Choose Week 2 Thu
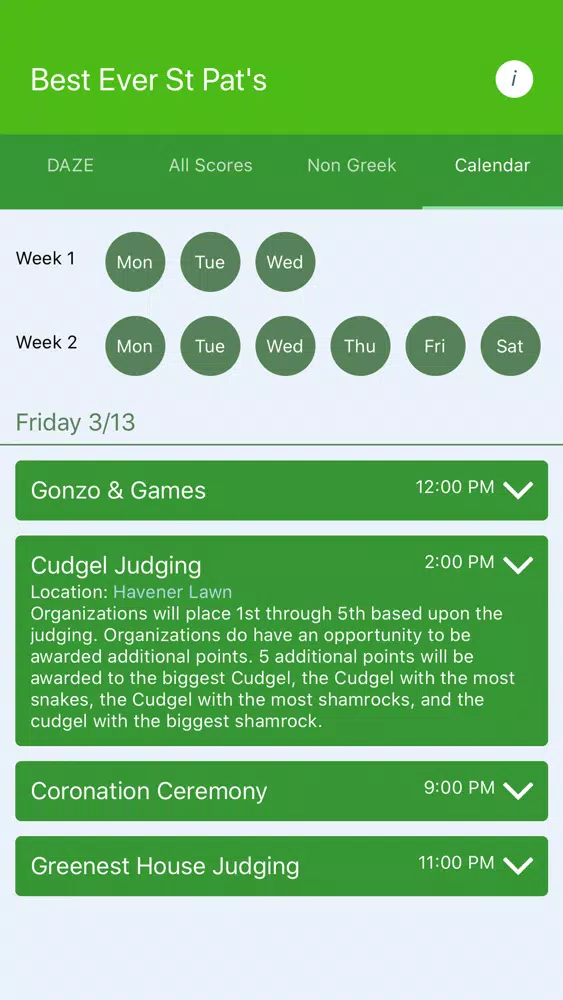 pos(360,346)
